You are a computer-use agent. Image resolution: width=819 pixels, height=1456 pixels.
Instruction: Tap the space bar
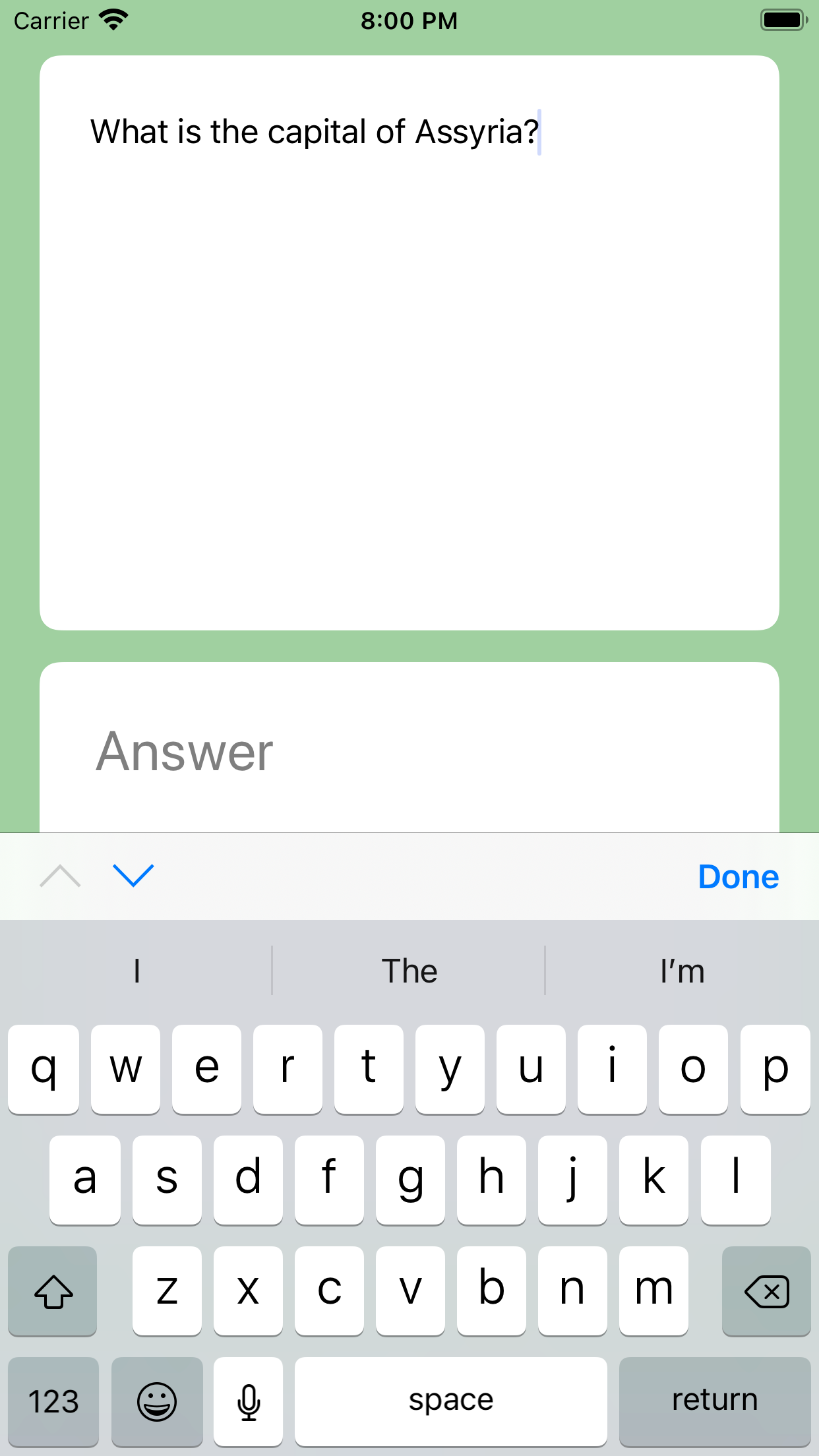(x=451, y=1401)
